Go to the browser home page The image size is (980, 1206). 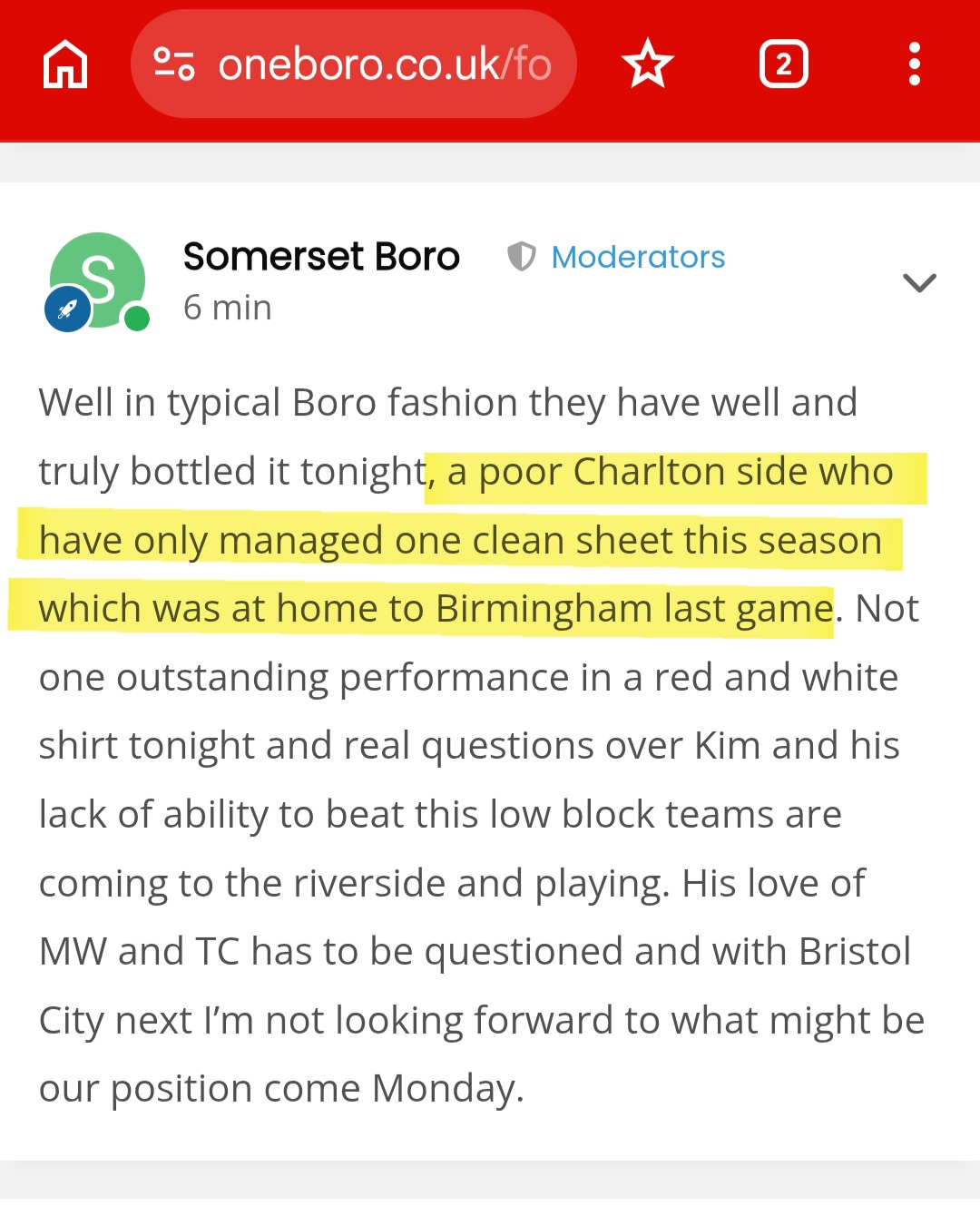point(65,64)
